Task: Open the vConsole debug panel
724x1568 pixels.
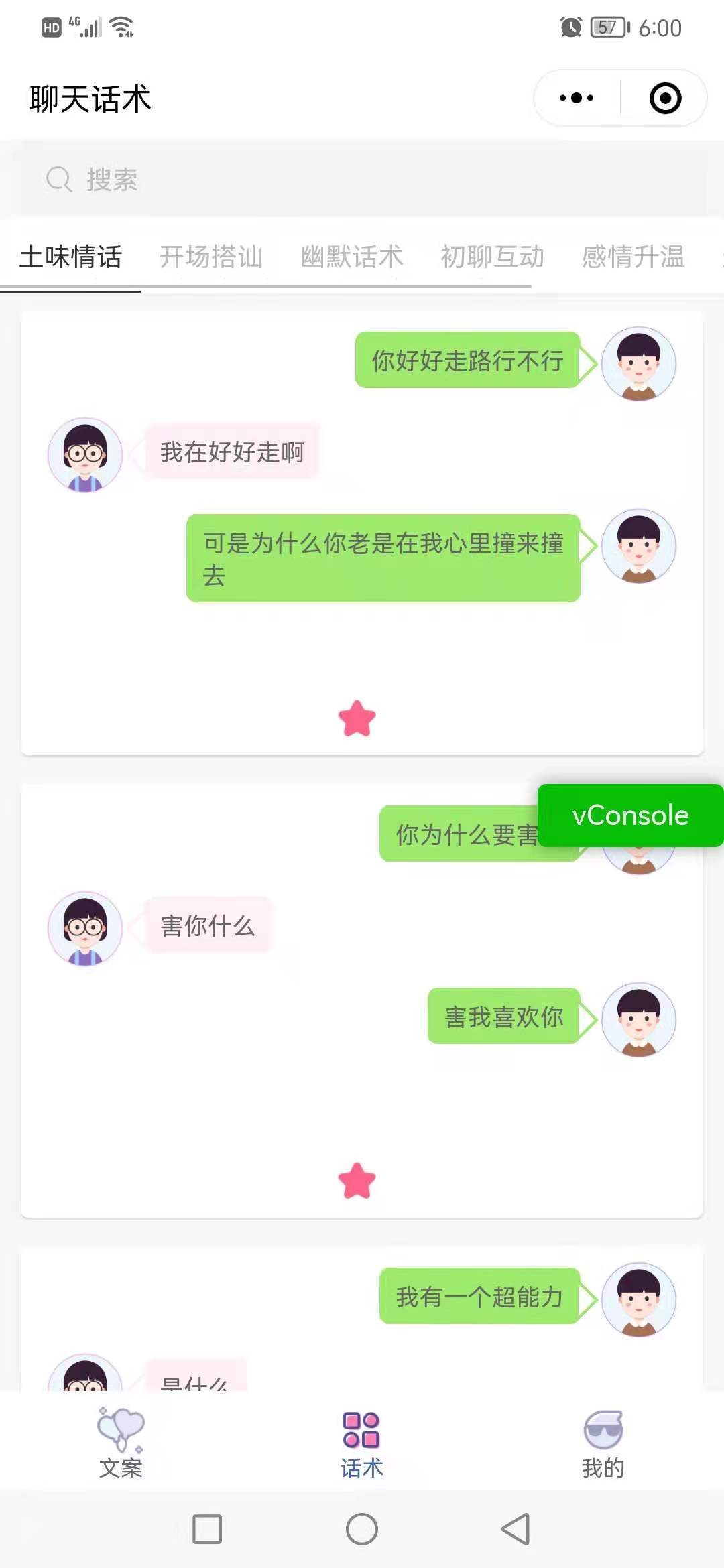Action: [x=630, y=815]
